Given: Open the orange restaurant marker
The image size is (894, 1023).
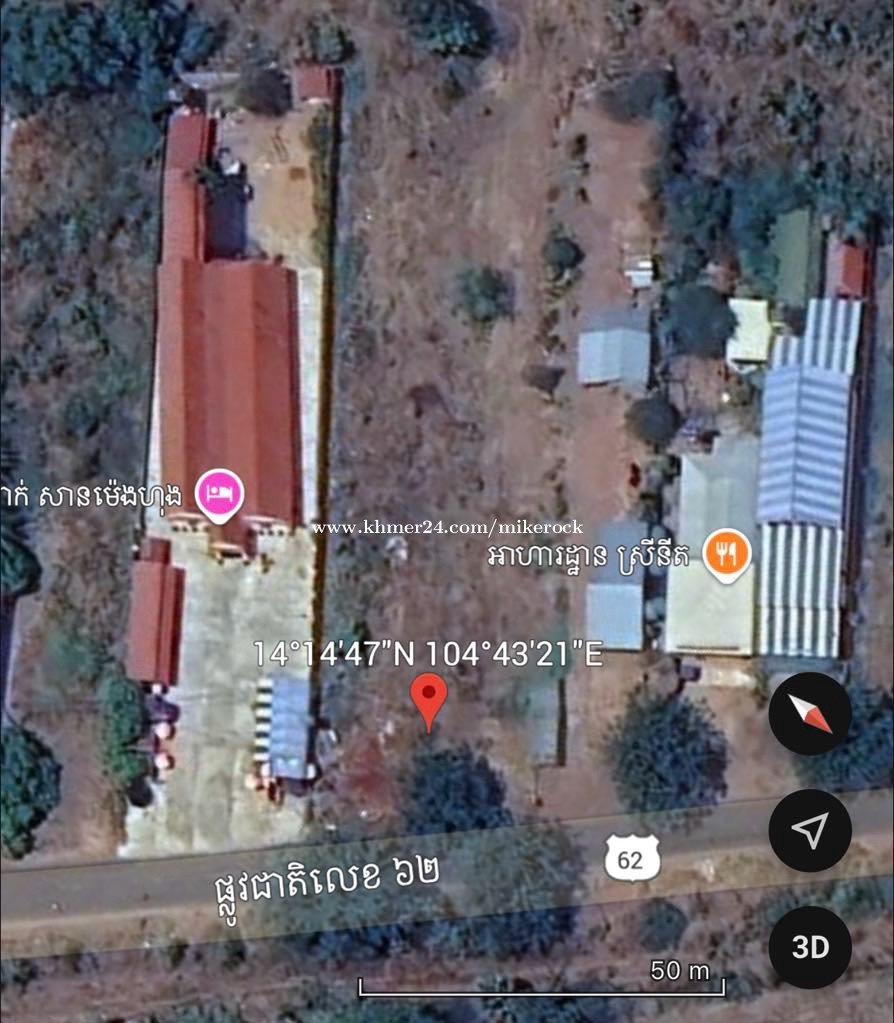Looking at the screenshot, I should coord(726,552).
